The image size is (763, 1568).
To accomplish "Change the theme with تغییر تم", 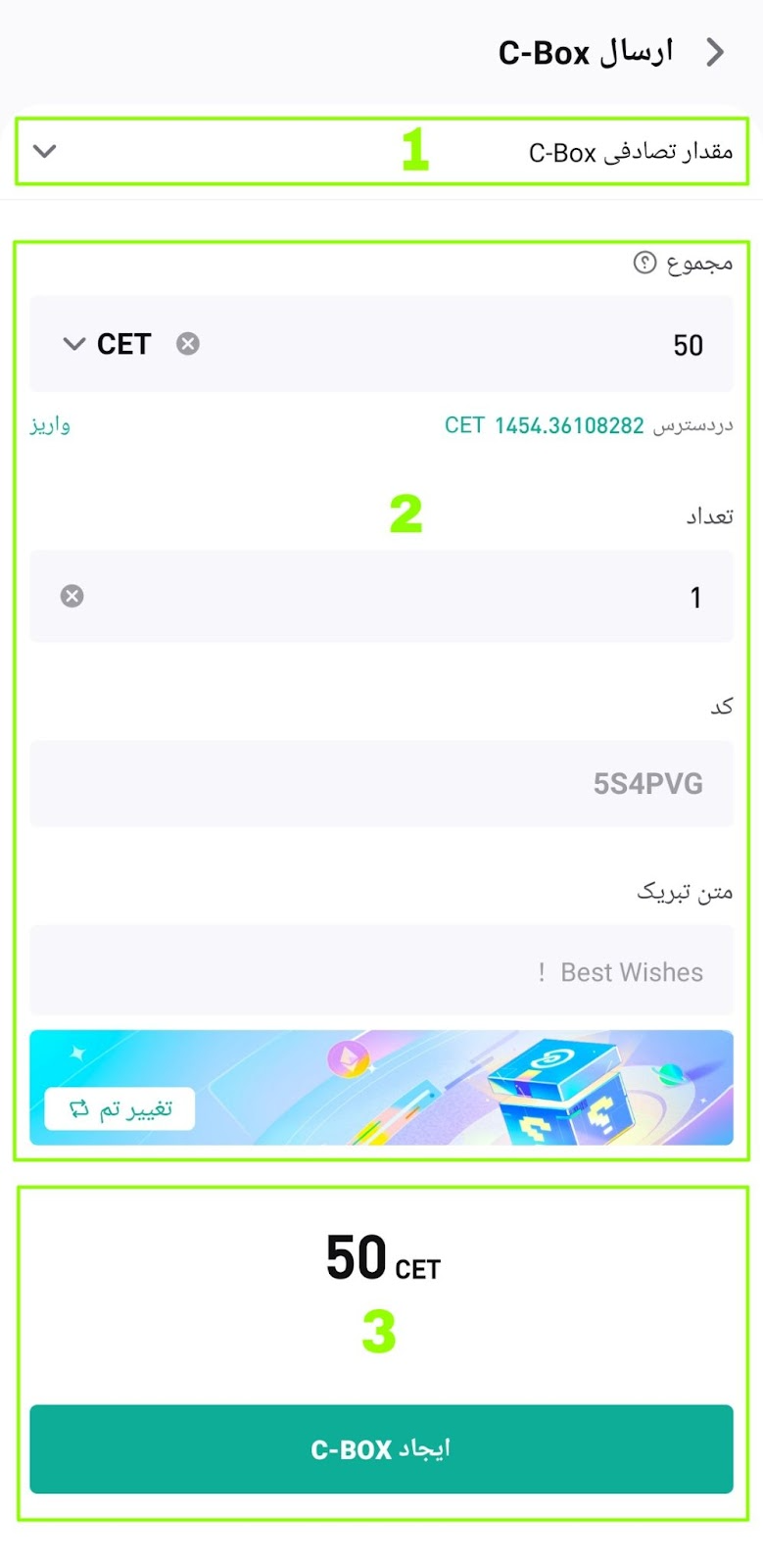I will click(x=120, y=1109).
